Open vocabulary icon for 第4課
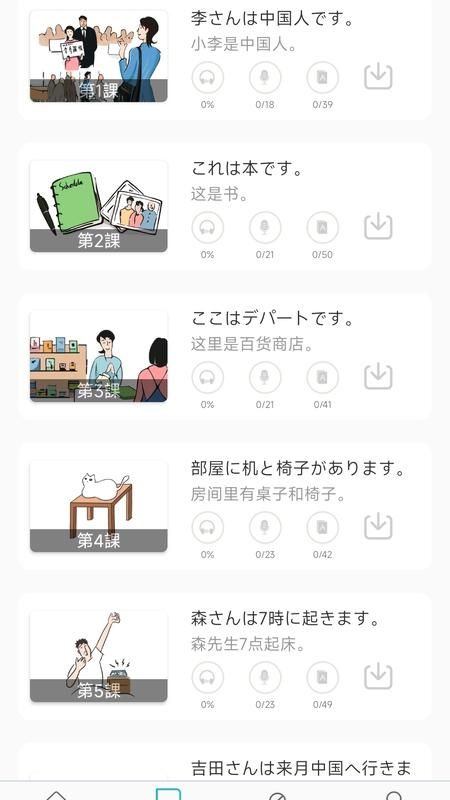The height and width of the screenshot is (800, 450). pyautogui.click(x=322, y=528)
